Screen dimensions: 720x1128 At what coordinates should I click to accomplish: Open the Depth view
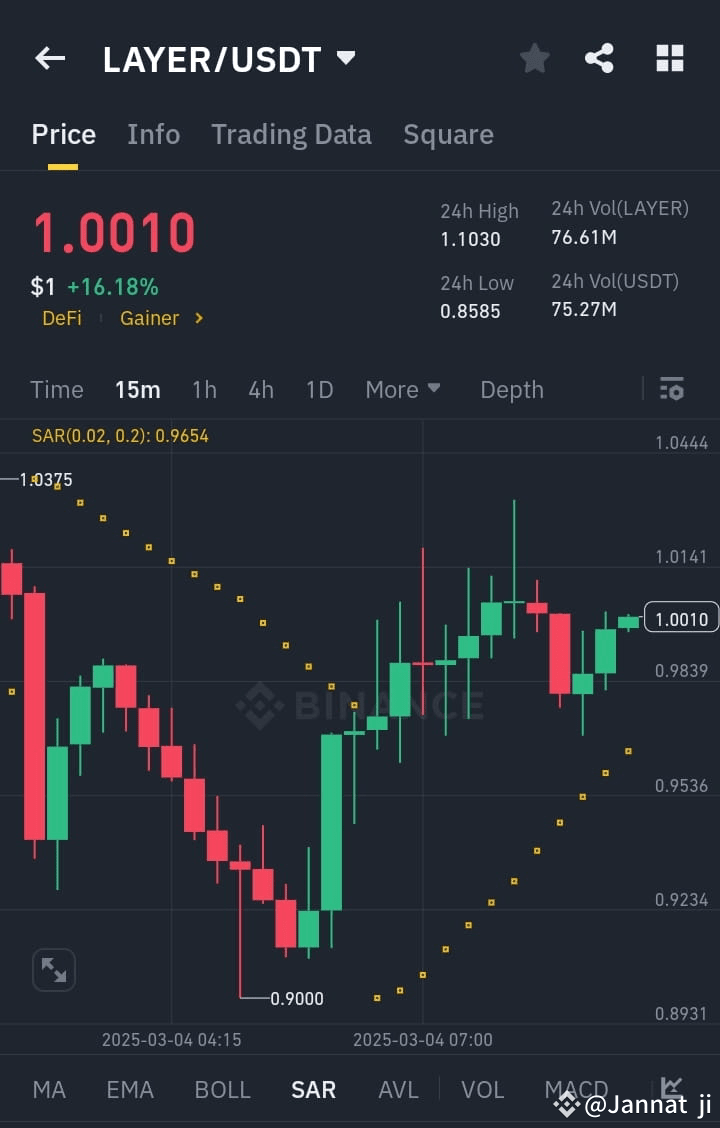(511, 389)
